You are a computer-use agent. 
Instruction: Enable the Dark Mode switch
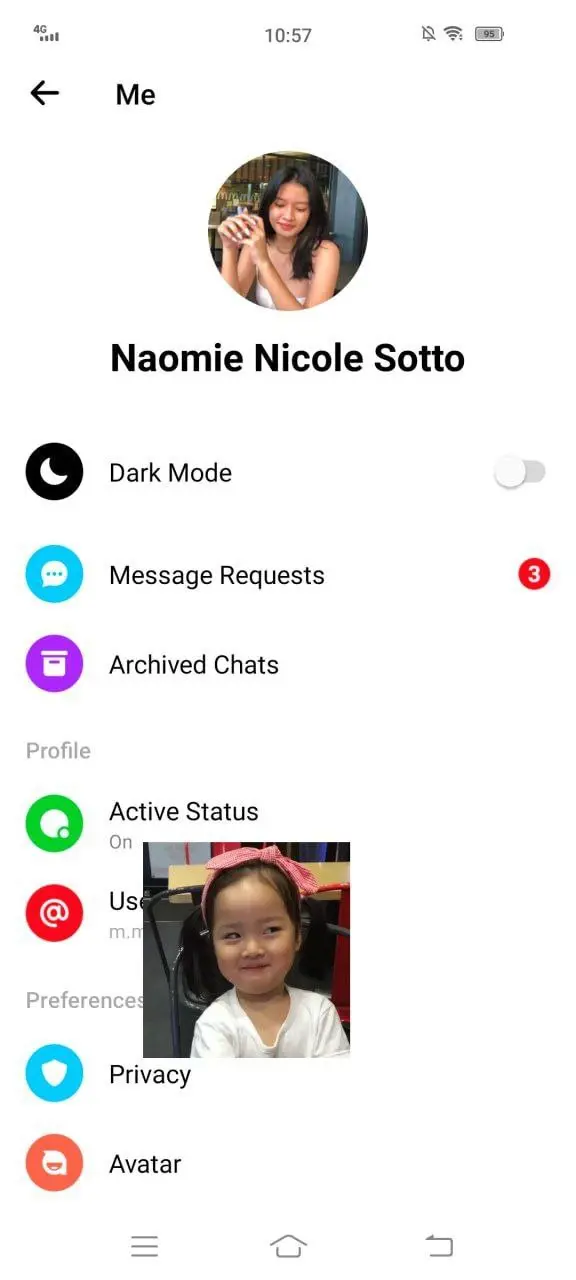point(520,472)
